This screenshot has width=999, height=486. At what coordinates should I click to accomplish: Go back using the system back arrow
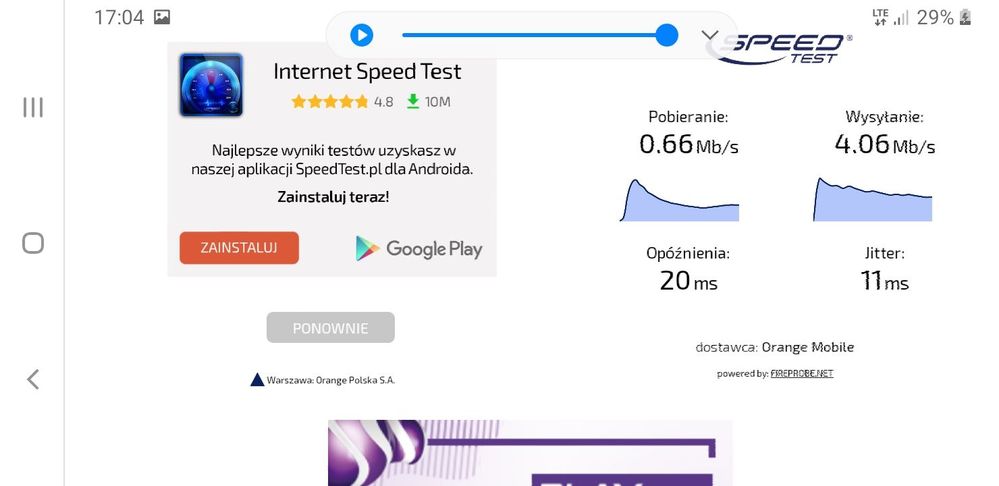point(33,379)
